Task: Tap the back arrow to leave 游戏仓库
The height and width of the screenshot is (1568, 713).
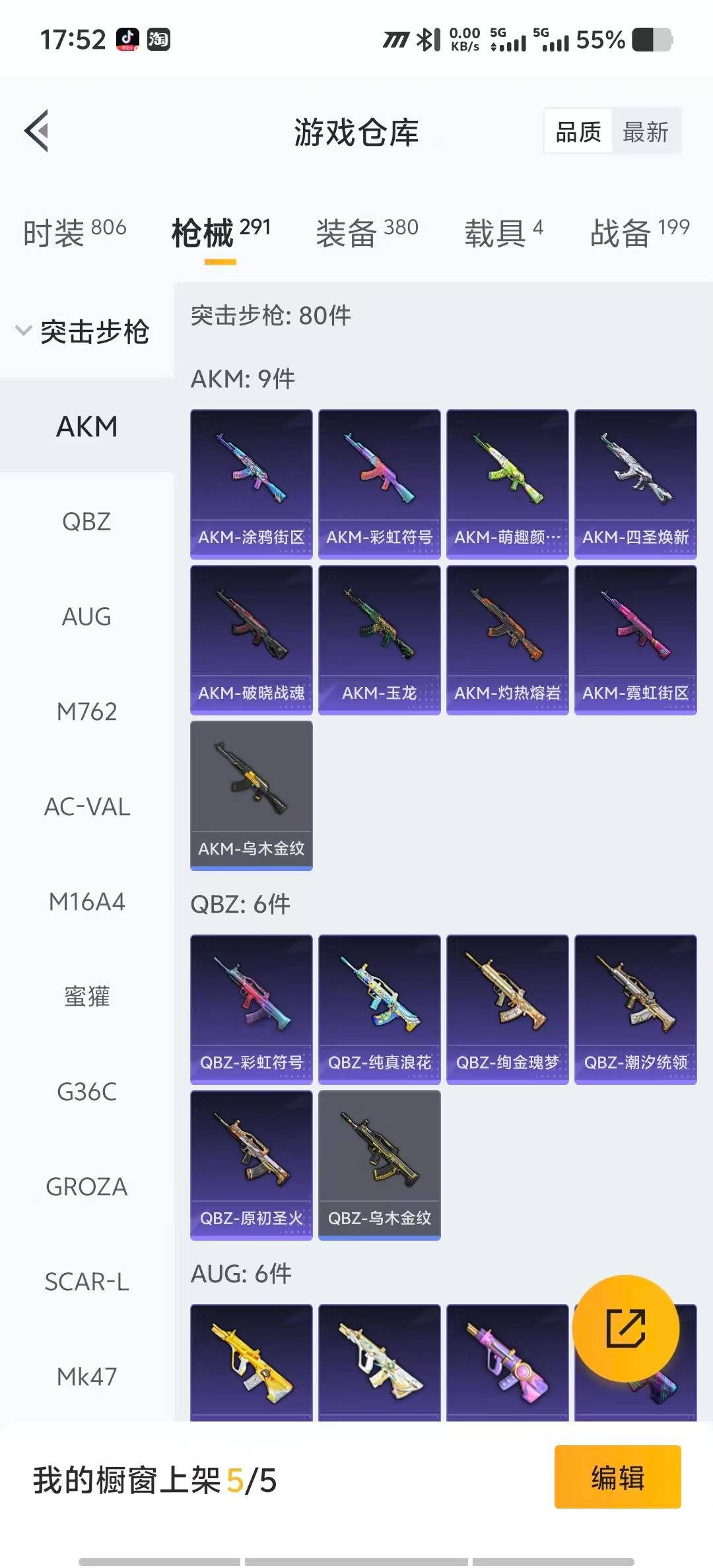Action: tap(38, 131)
